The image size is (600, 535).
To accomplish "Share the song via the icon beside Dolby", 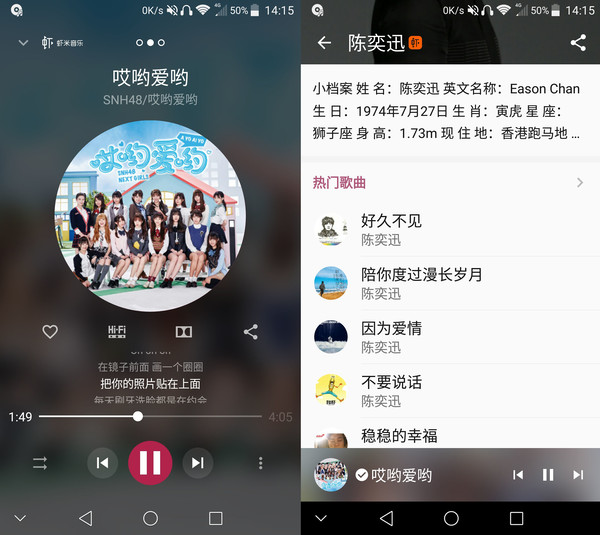I will click(x=251, y=332).
